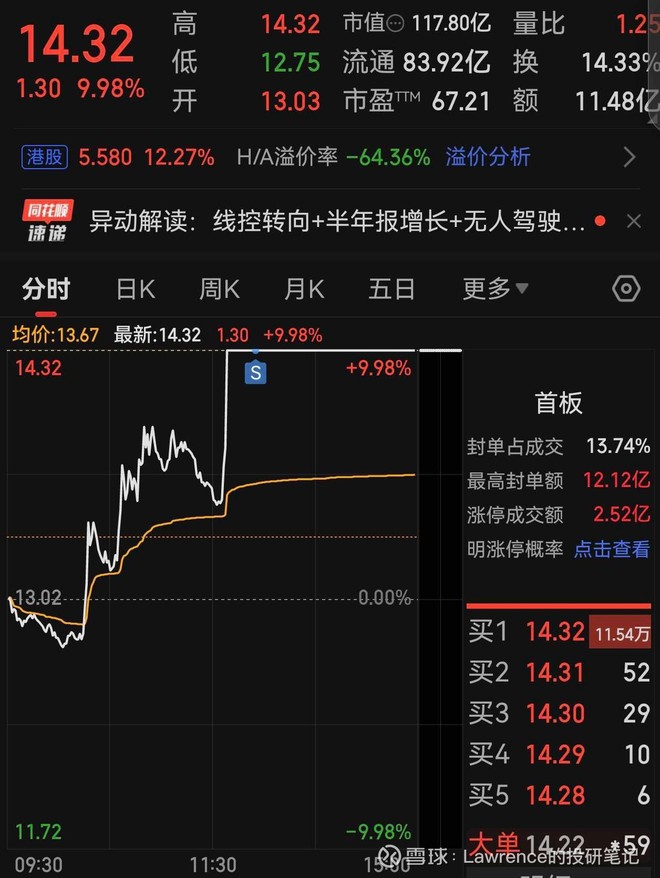
Task: Show the 五日 chart view
Action: 391,290
